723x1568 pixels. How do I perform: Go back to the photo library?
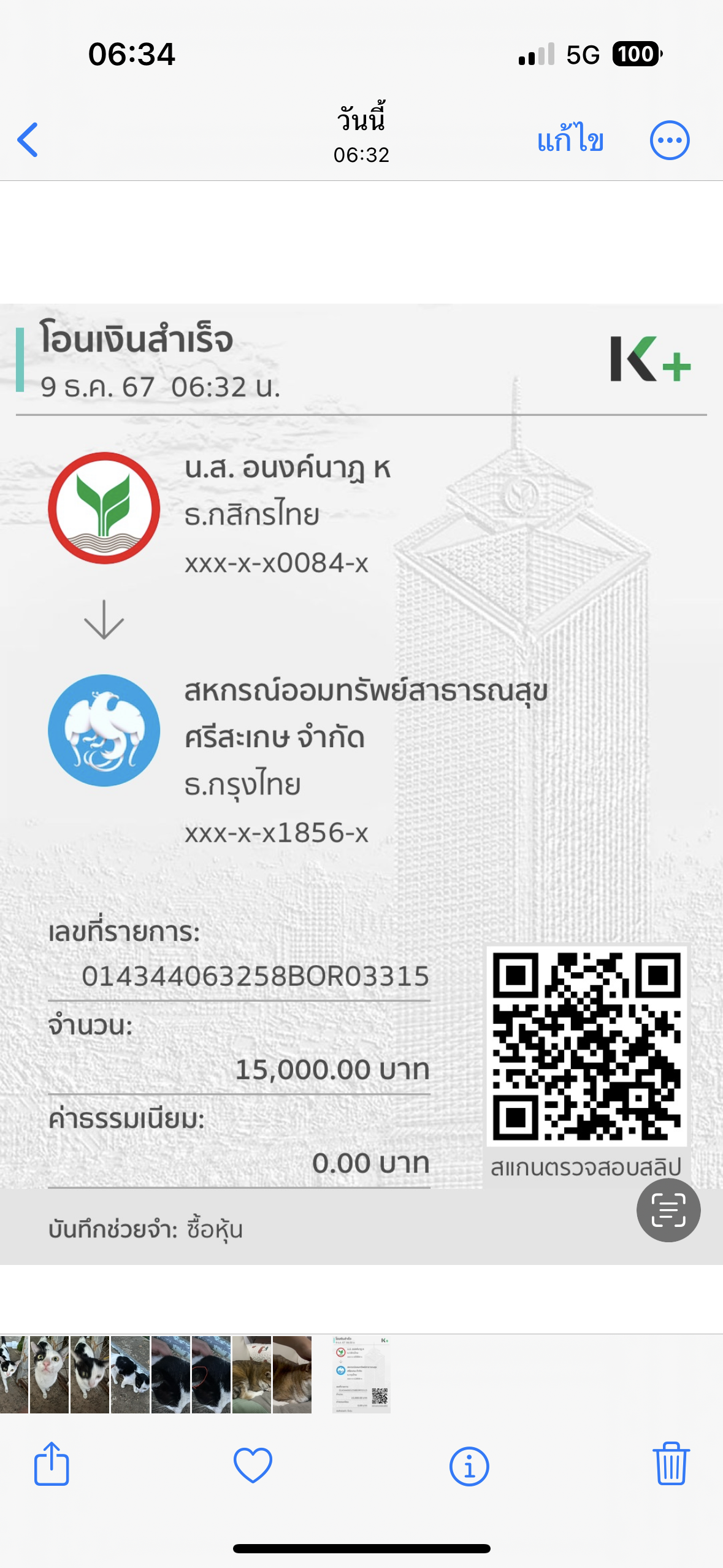[x=28, y=140]
